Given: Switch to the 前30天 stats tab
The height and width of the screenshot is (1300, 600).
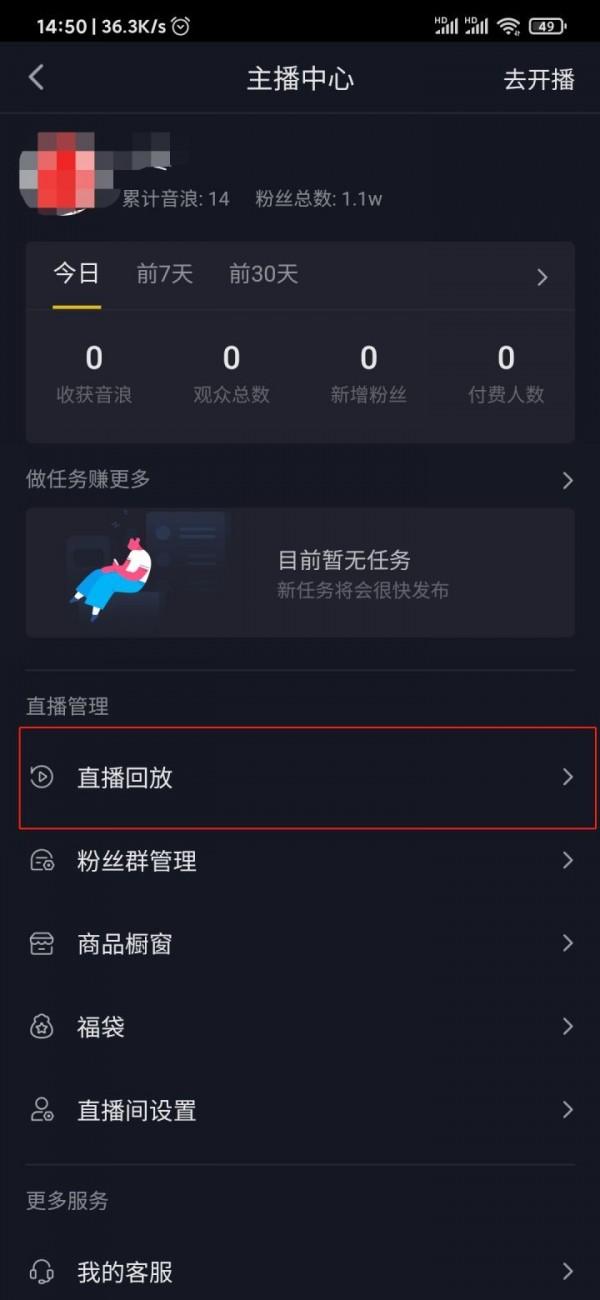Looking at the screenshot, I should click(263, 274).
